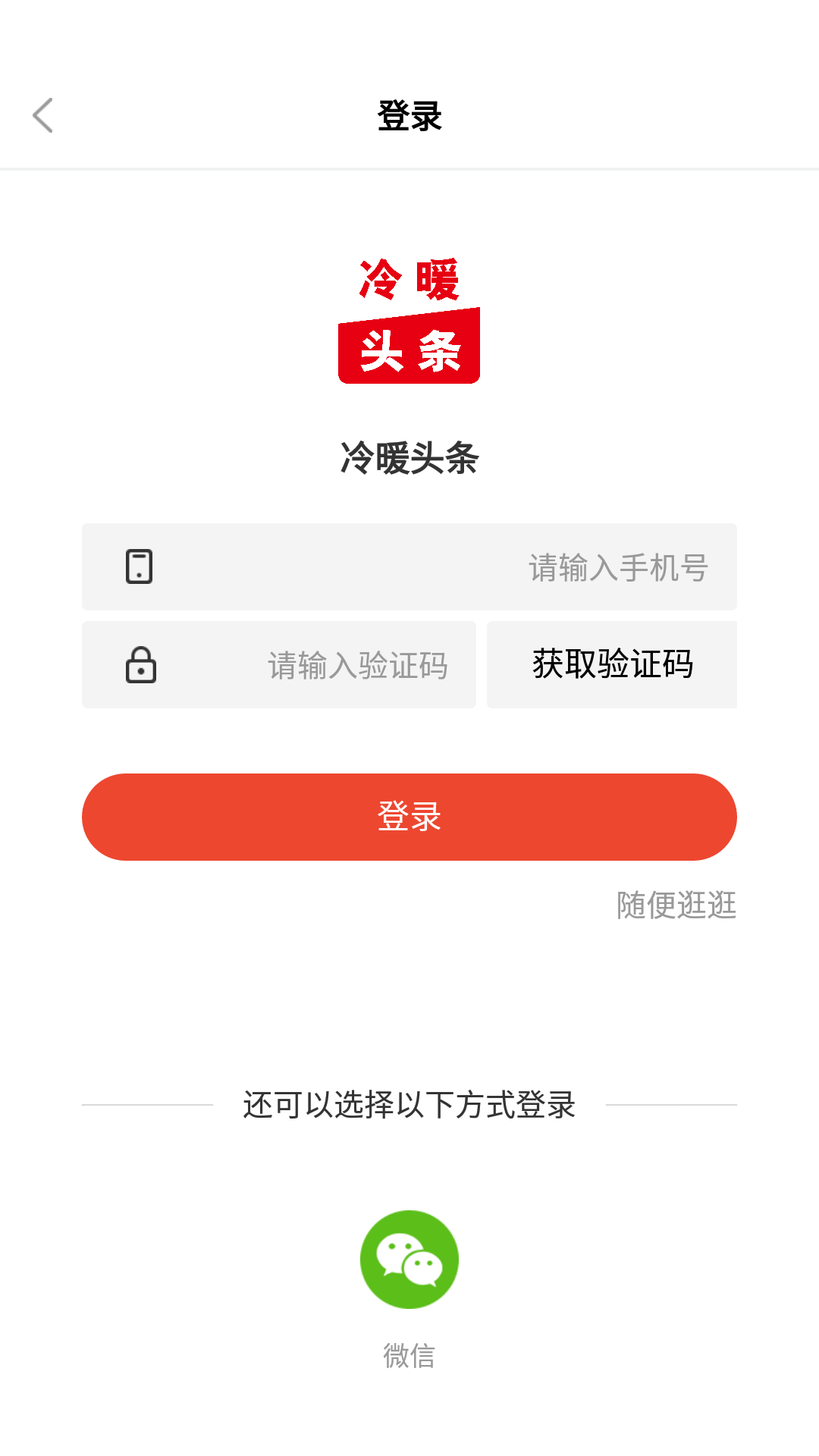This screenshot has height=1456, width=819.
Task: Browse without logging in (随便逛逛)
Action: click(x=676, y=905)
